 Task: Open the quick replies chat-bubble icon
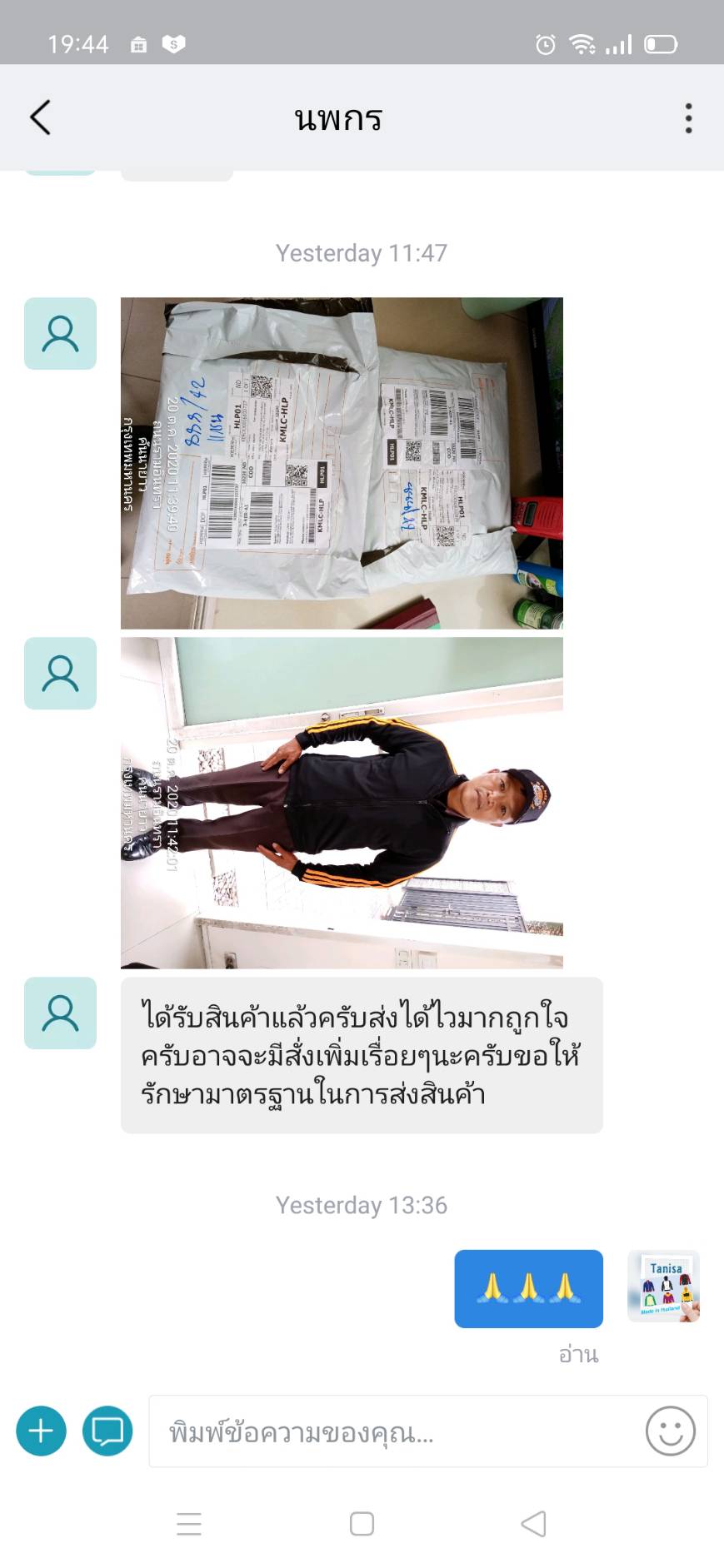tap(107, 1431)
